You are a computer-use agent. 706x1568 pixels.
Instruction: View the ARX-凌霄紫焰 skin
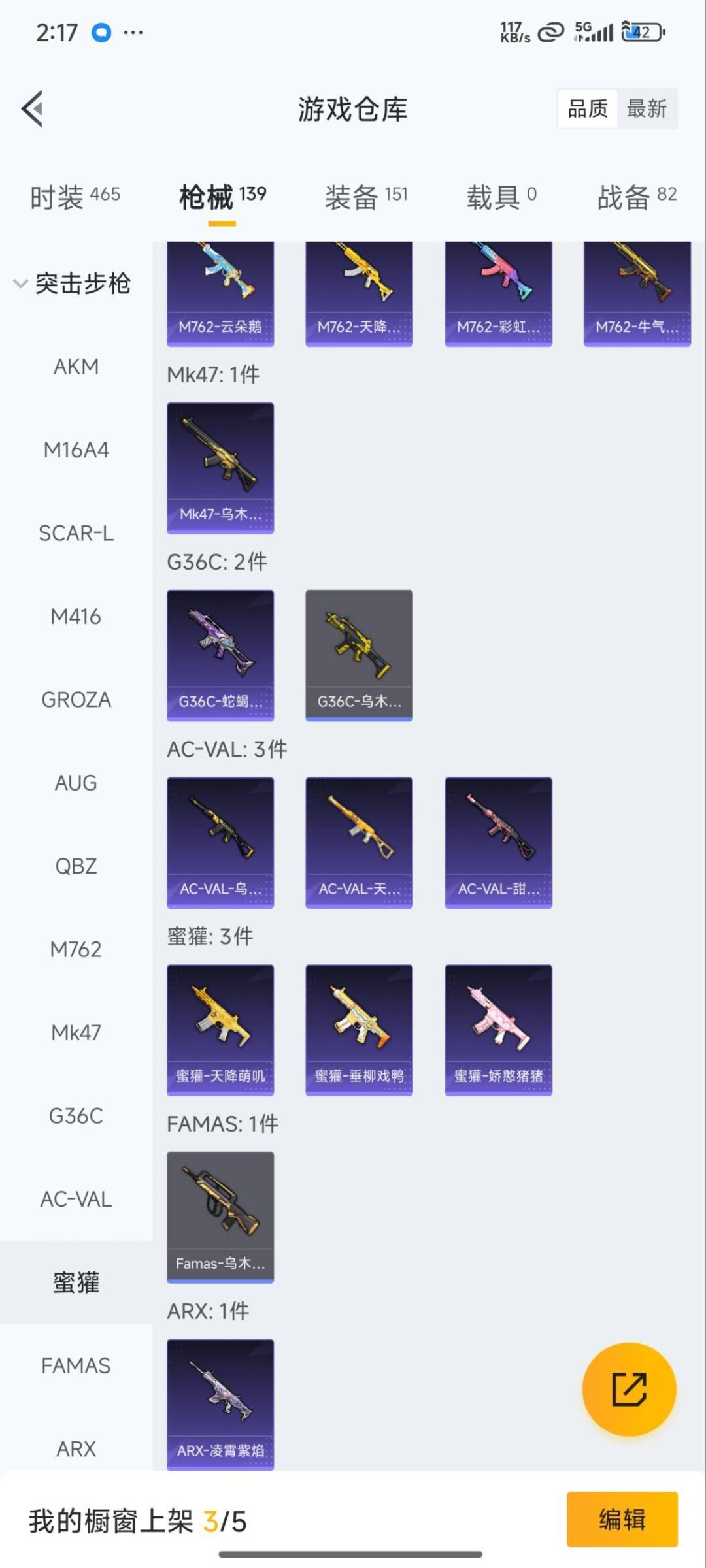point(220,1405)
